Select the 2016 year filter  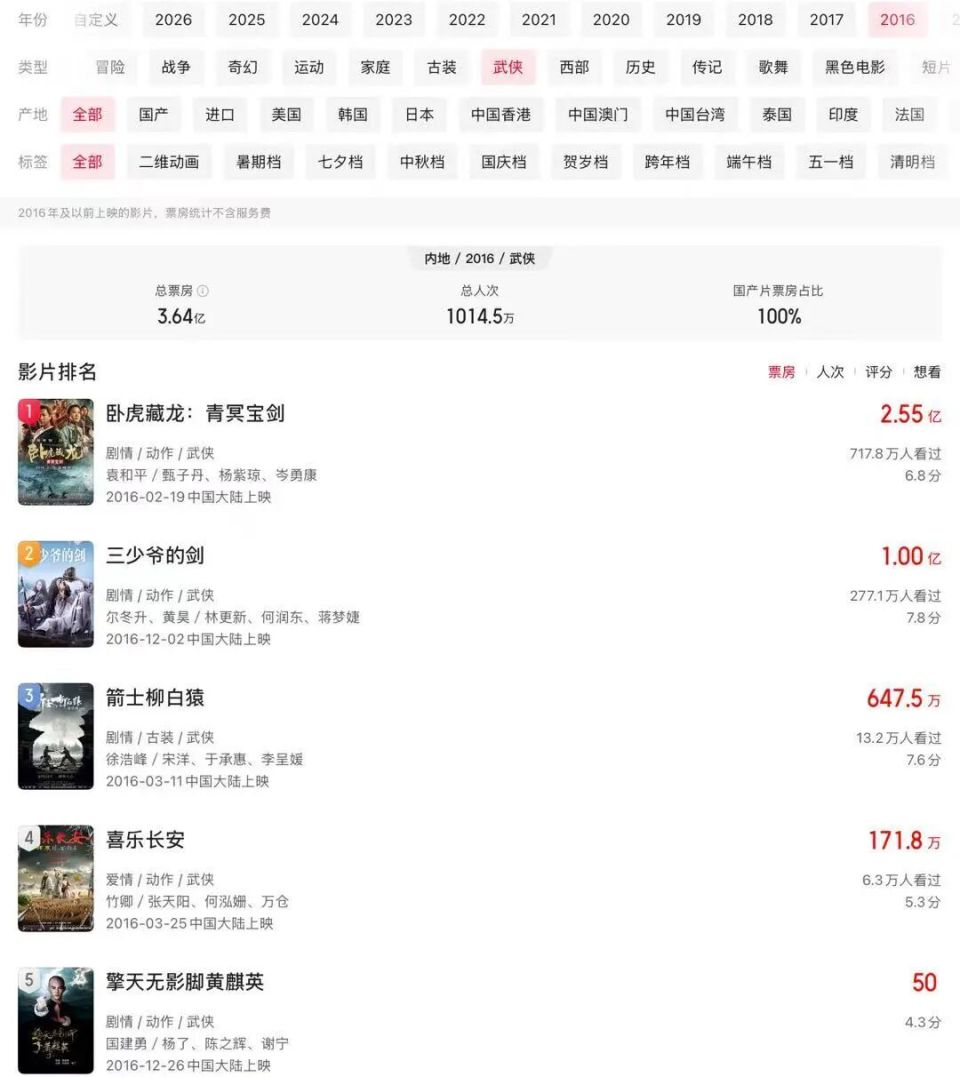[x=897, y=19]
